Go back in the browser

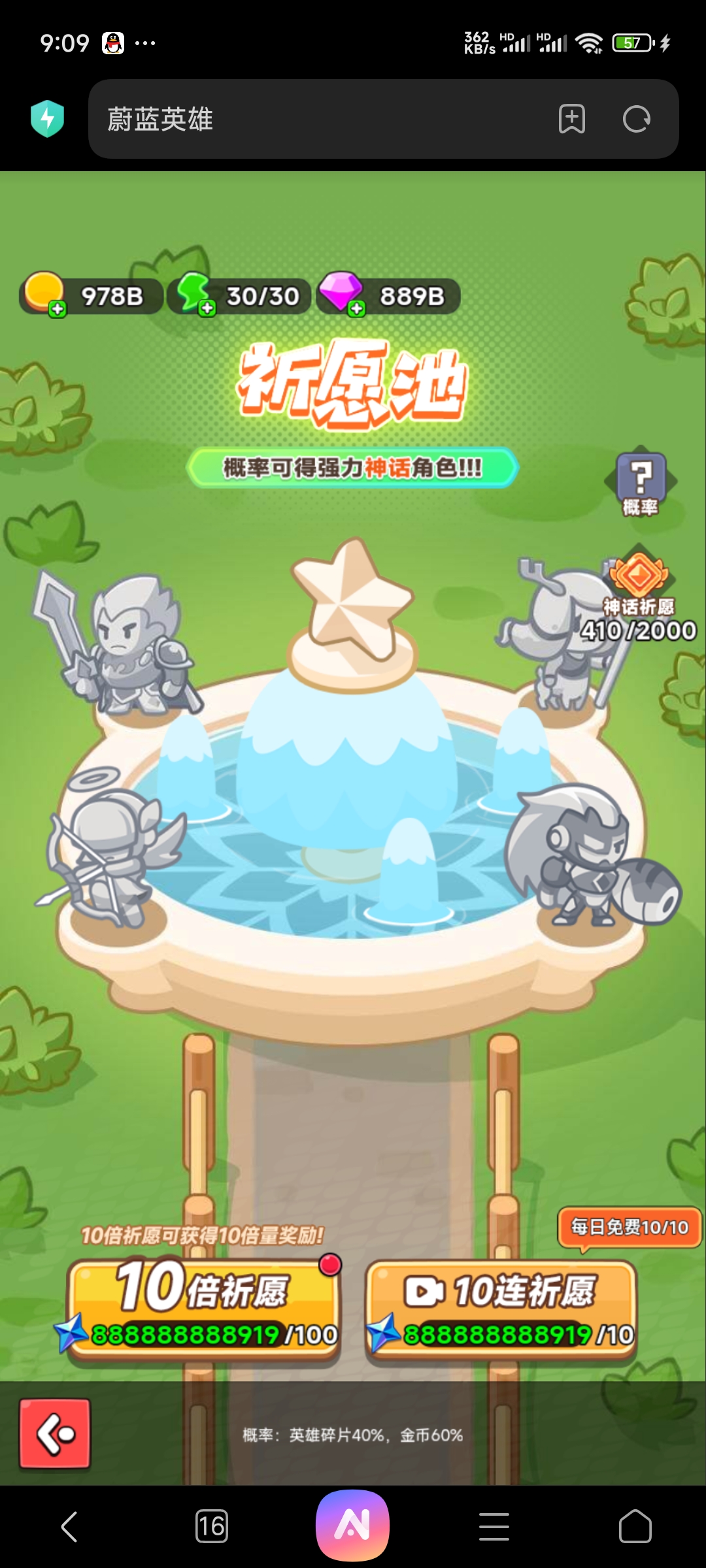(x=69, y=1527)
